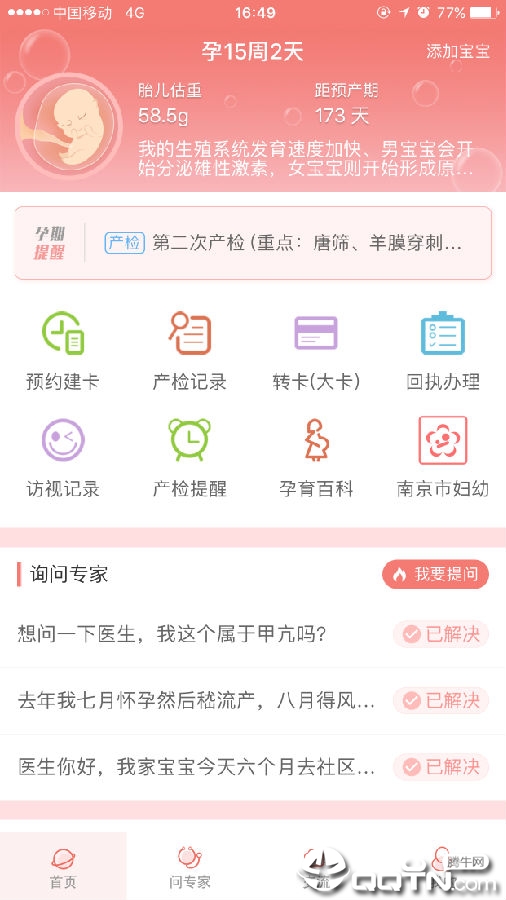Screen dimensions: 506x900
Task: Open 孕育百科
Action: coord(316,457)
